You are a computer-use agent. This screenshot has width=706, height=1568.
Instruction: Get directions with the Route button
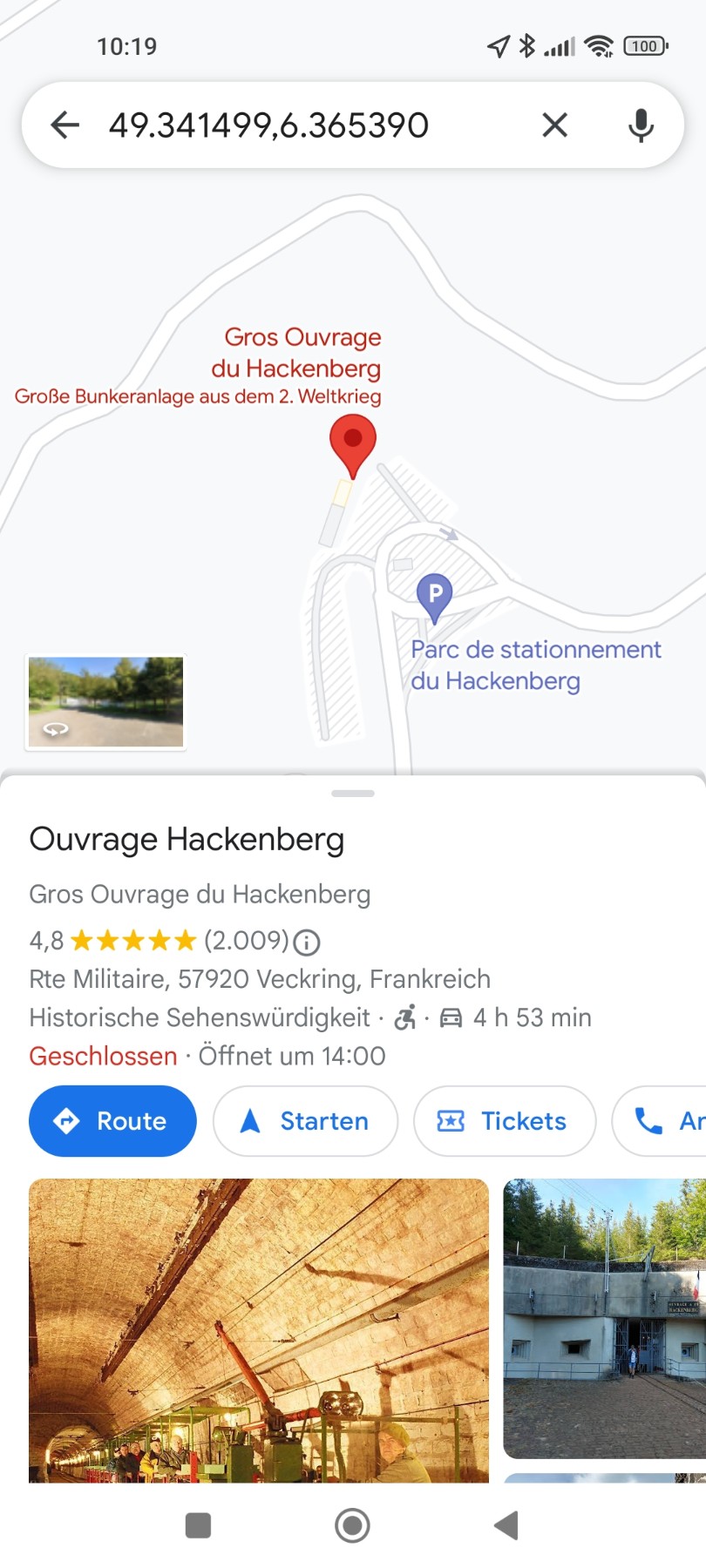tap(112, 1121)
